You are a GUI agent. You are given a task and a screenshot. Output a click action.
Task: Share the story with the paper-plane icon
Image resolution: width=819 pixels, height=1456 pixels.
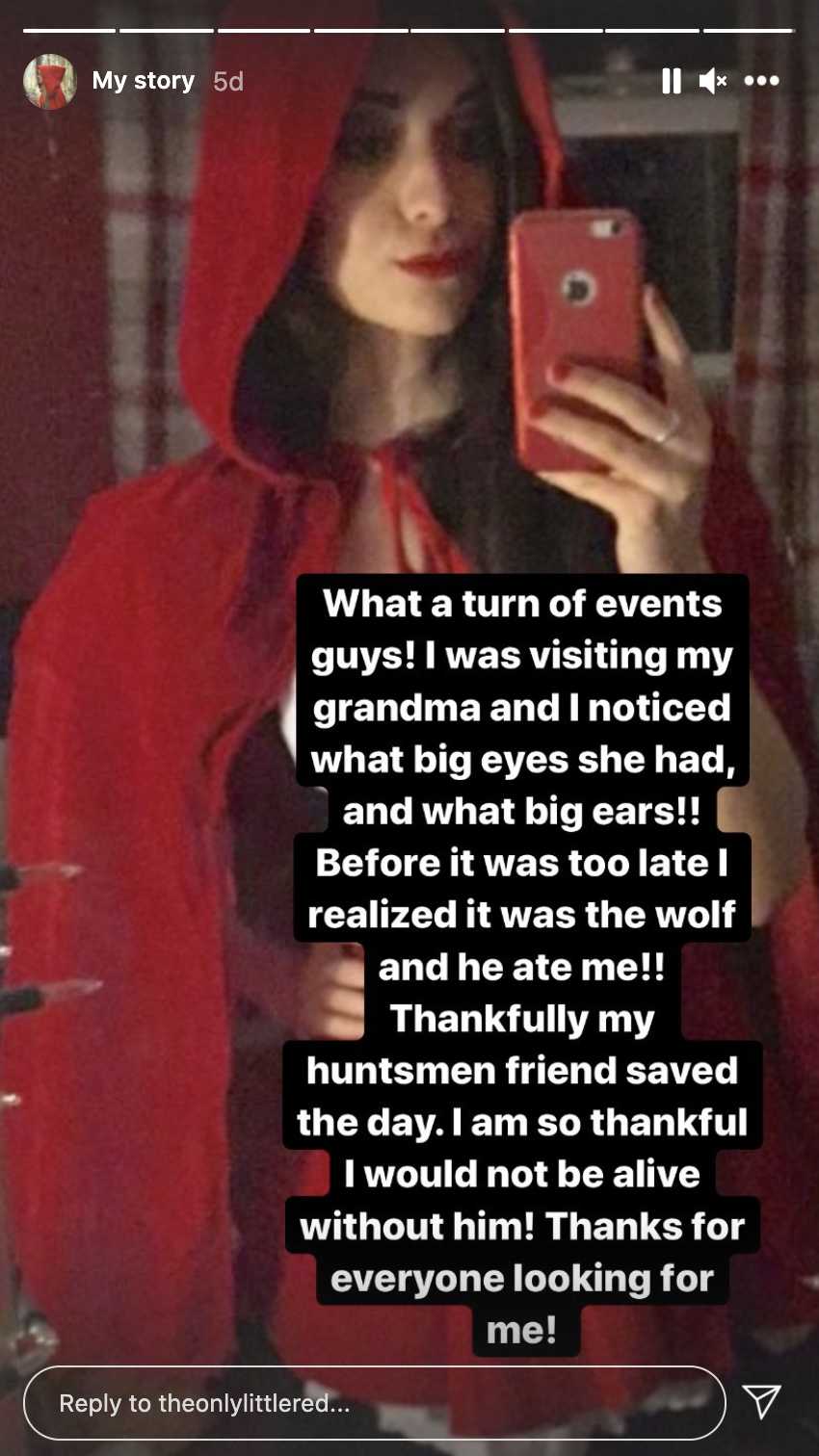(761, 1402)
